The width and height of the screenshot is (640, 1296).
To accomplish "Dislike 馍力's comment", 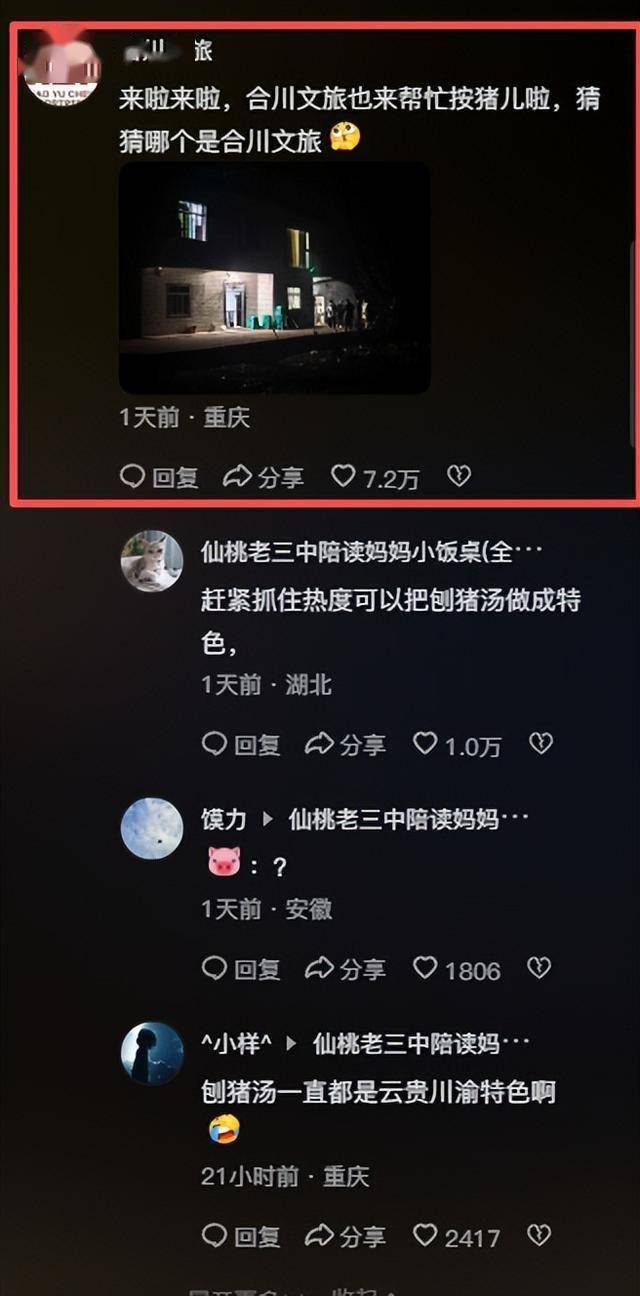I will [540, 968].
